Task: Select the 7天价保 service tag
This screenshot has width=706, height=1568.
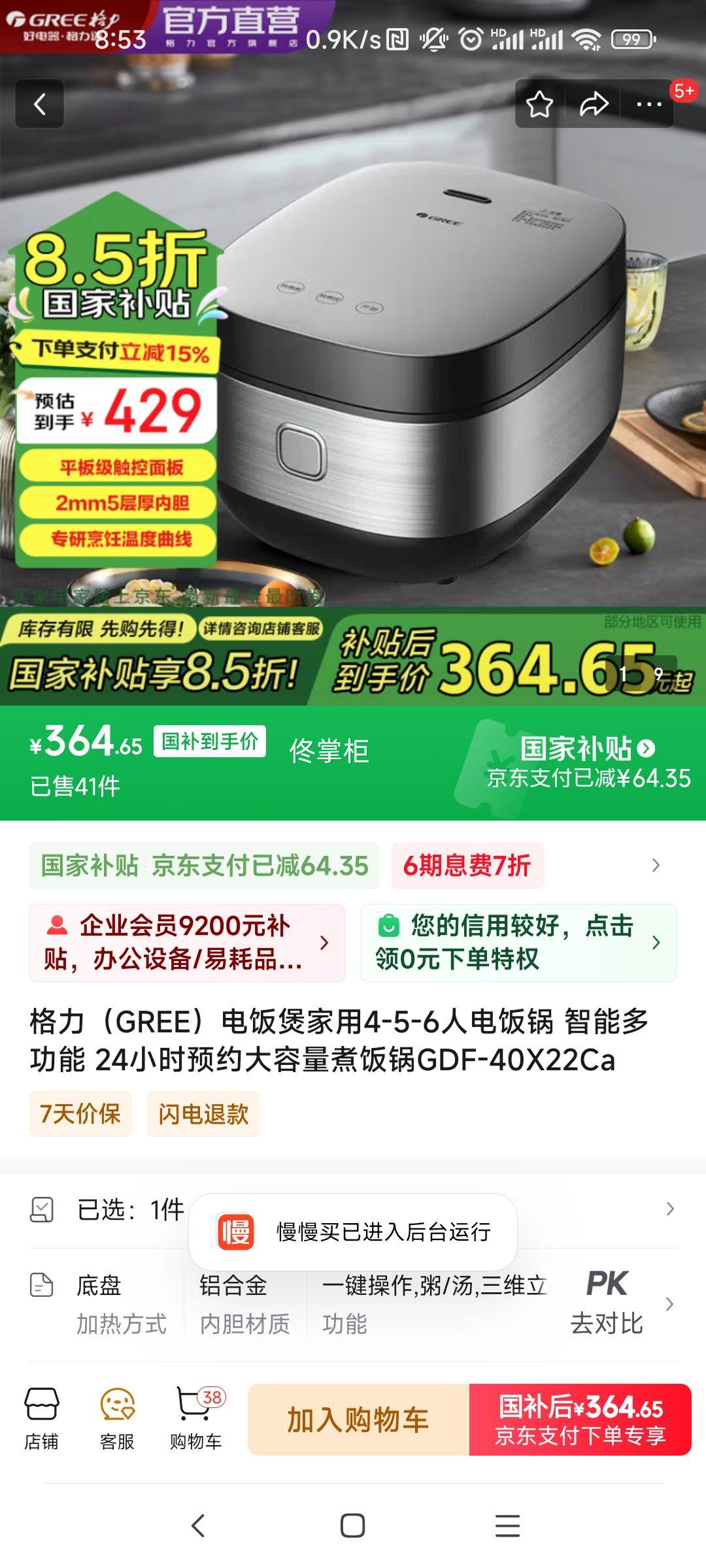Action: click(x=78, y=1115)
